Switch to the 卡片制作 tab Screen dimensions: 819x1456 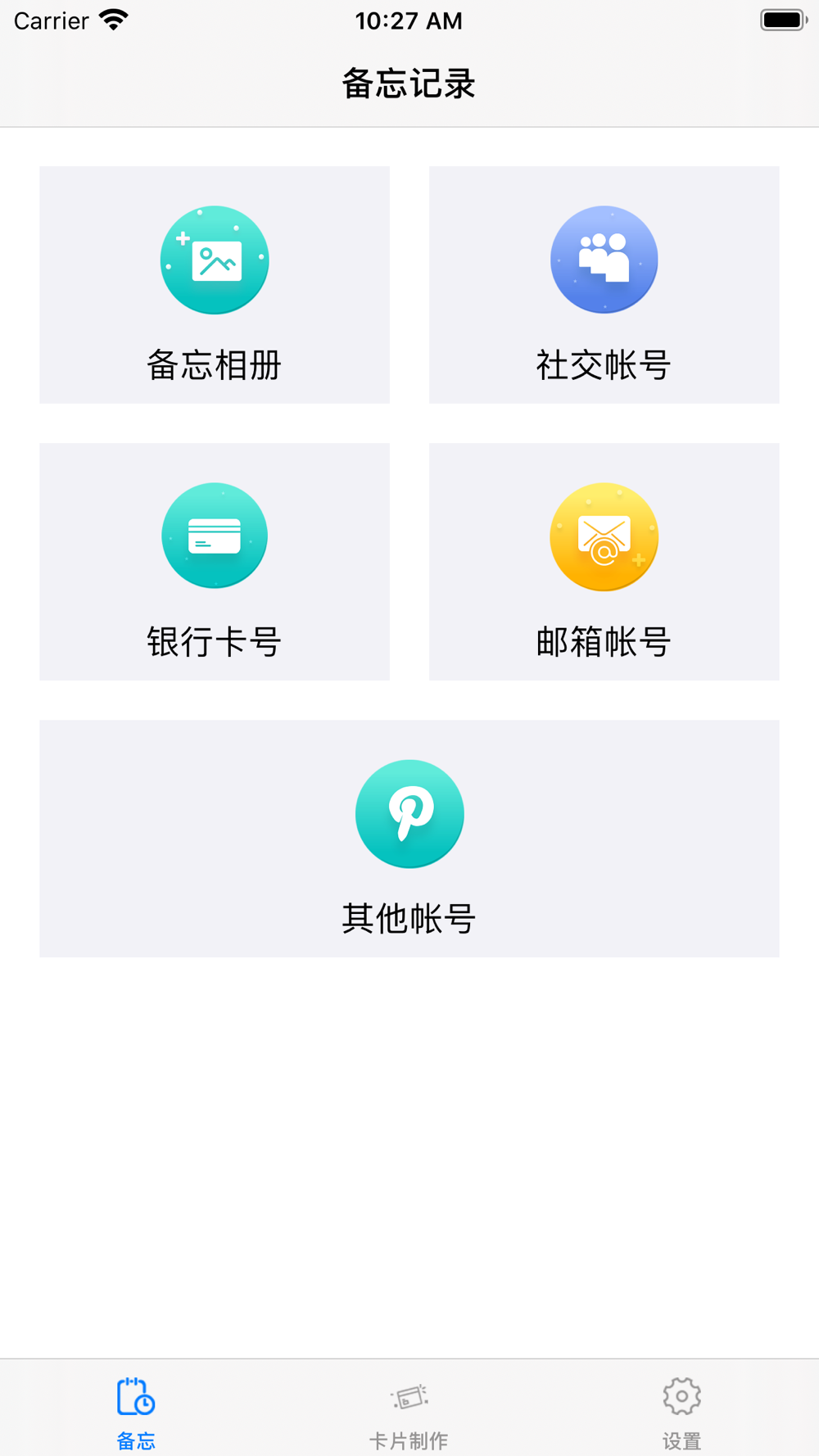[409, 1410]
